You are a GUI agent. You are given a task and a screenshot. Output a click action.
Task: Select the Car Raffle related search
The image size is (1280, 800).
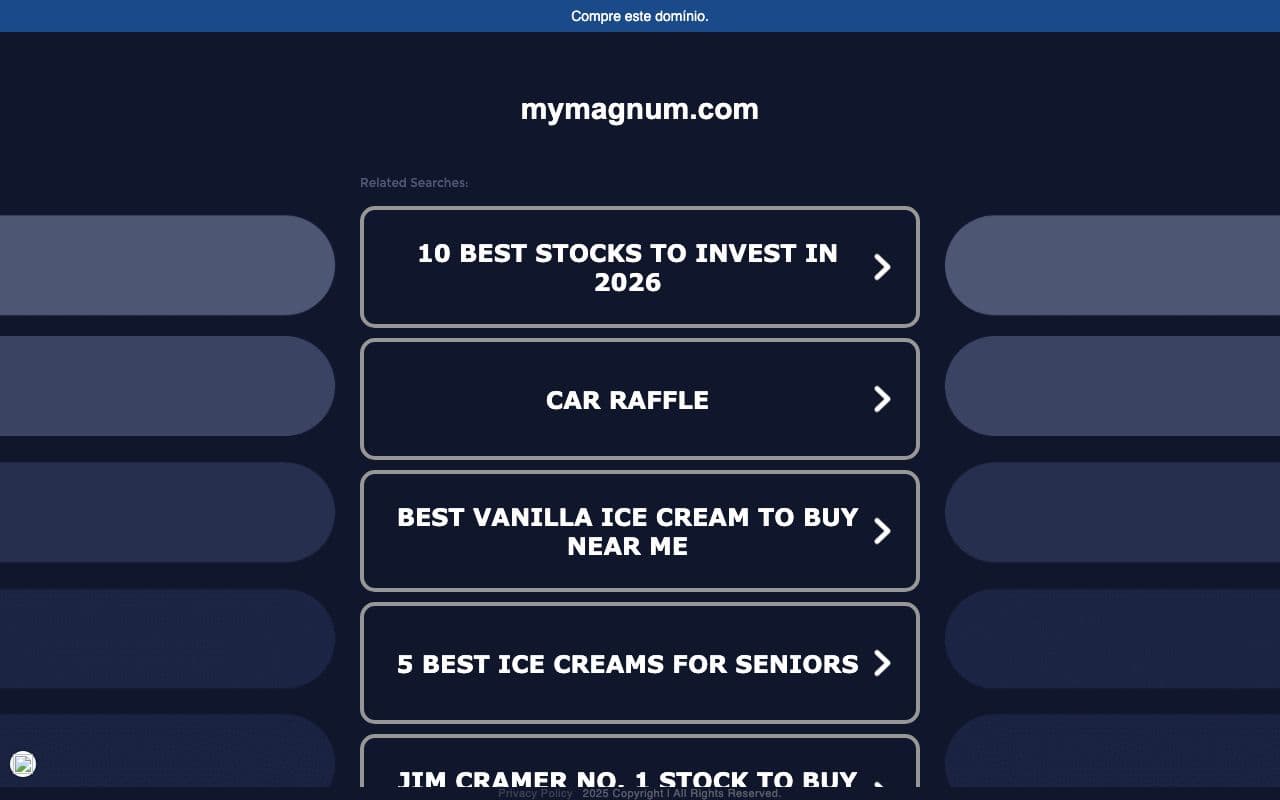tap(640, 399)
